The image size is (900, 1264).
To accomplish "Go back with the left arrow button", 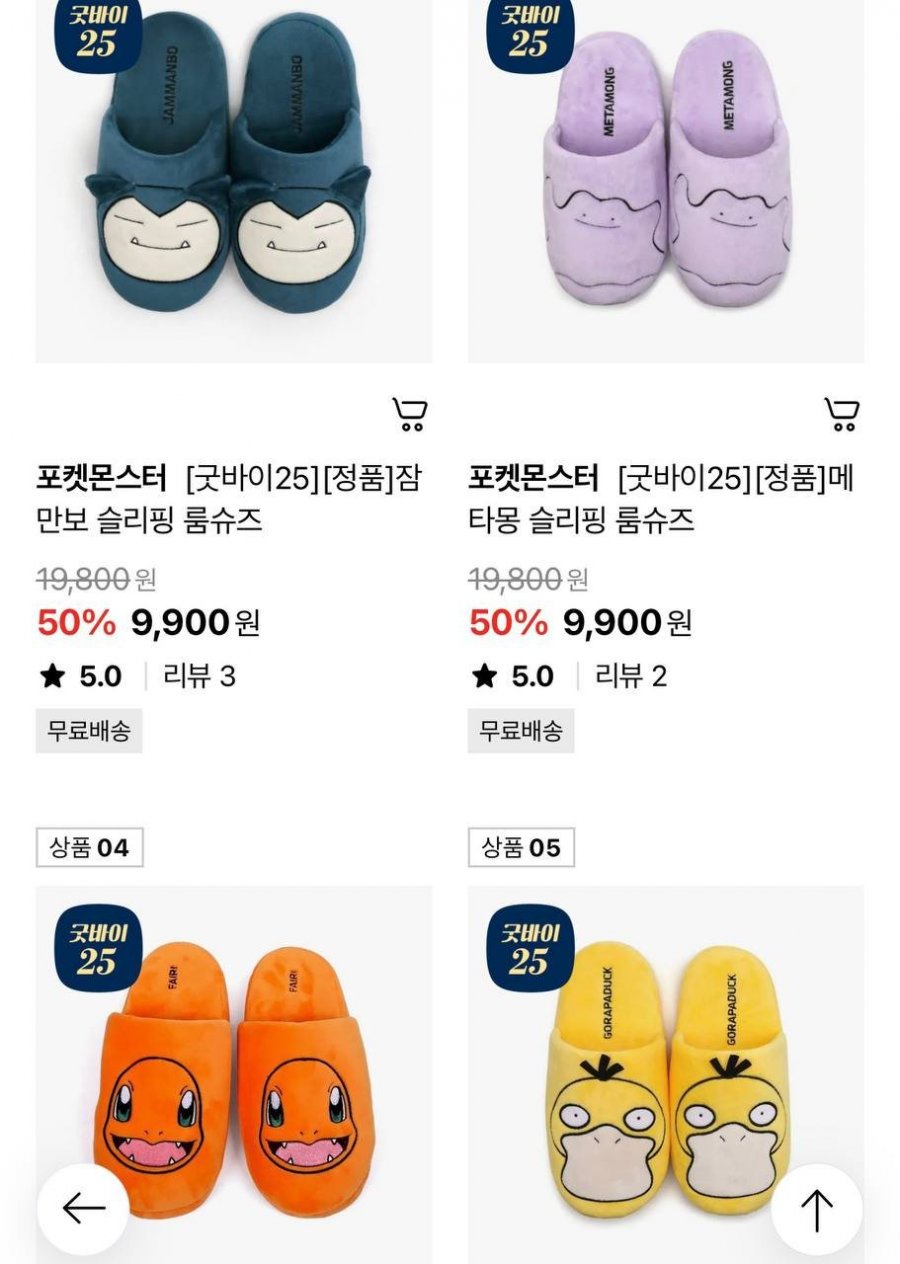I will coord(83,1209).
